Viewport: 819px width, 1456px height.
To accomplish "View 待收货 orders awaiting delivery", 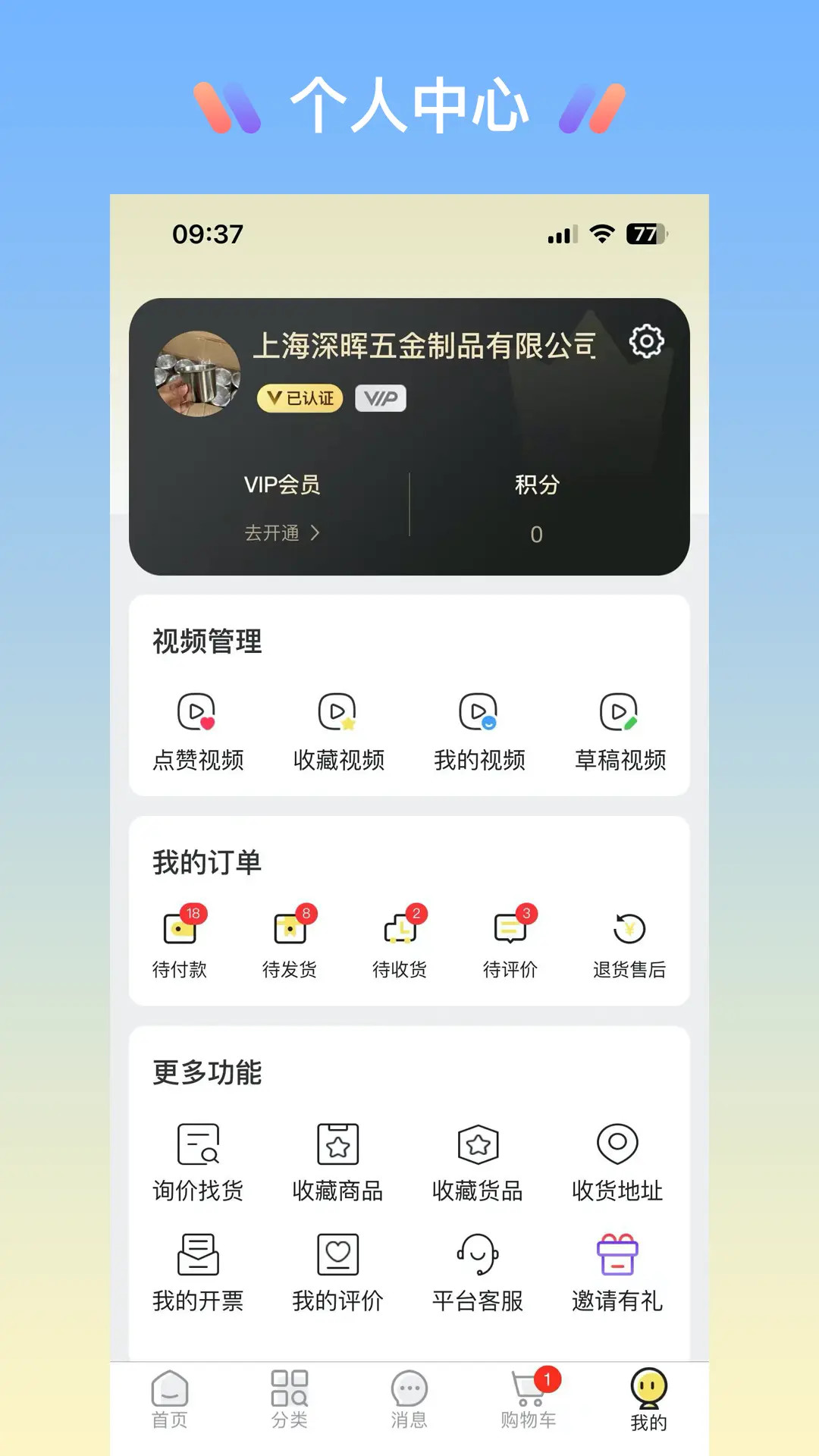I will [x=400, y=940].
